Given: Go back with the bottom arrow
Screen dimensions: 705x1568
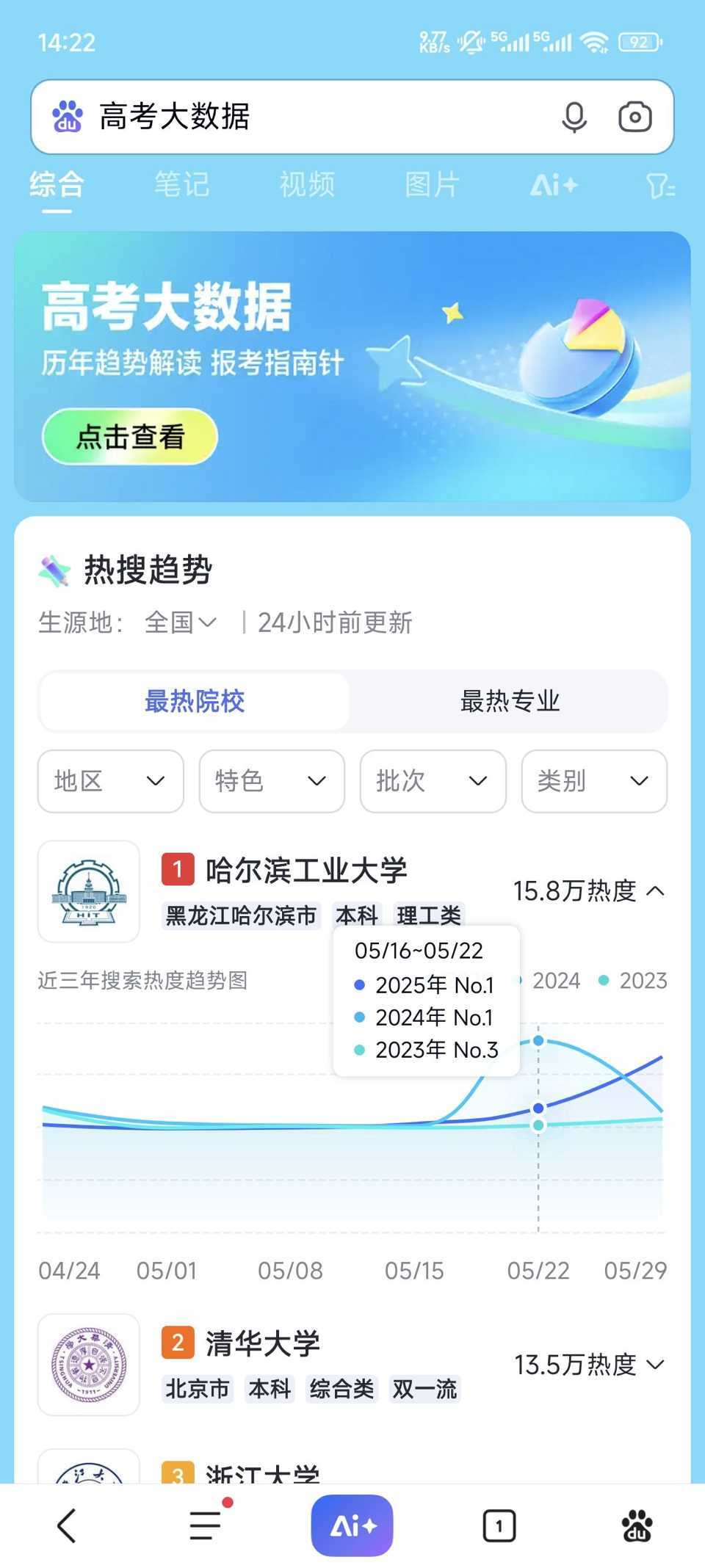Looking at the screenshot, I should tap(67, 1526).
